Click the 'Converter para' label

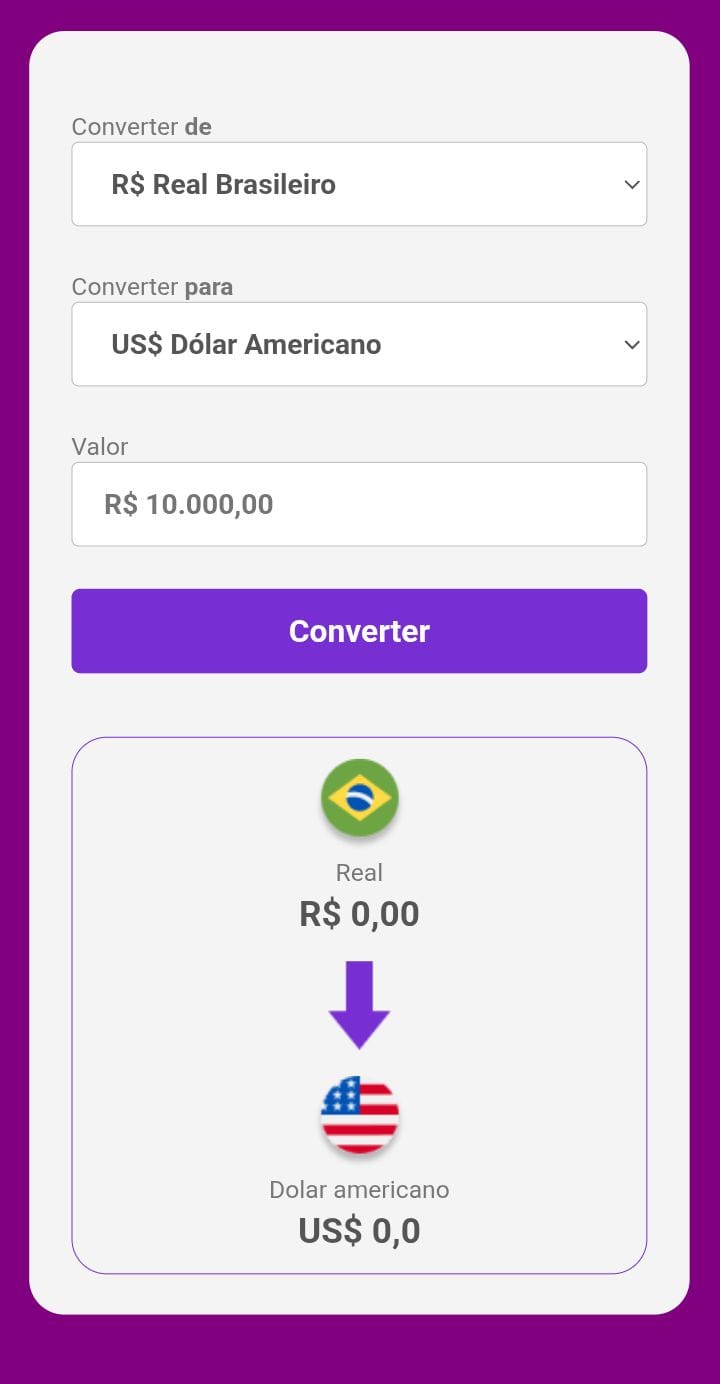click(x=152, y=287)
